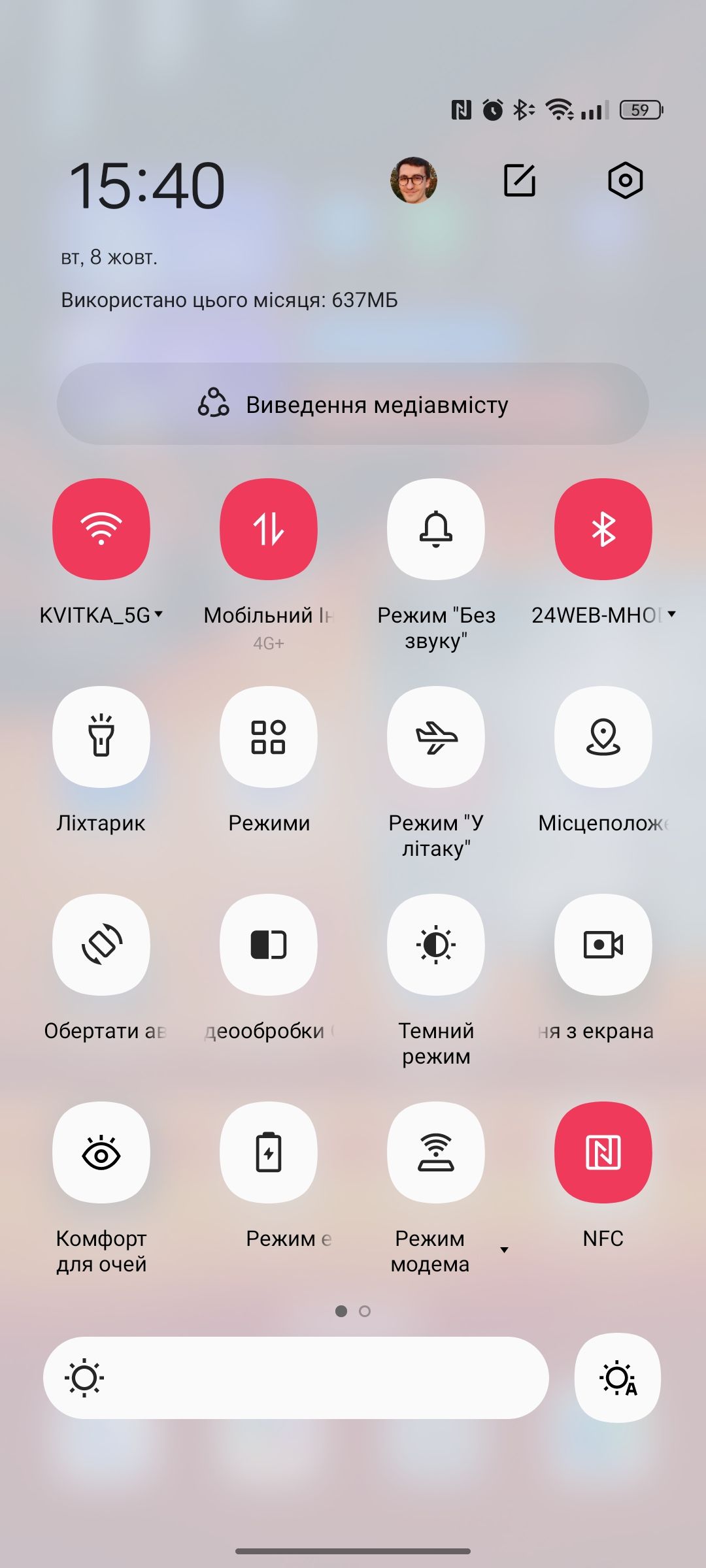
Task: Turn off the 24WEB Bluetooth toggle
Action: pyautogui.click(x=603, y=529)
